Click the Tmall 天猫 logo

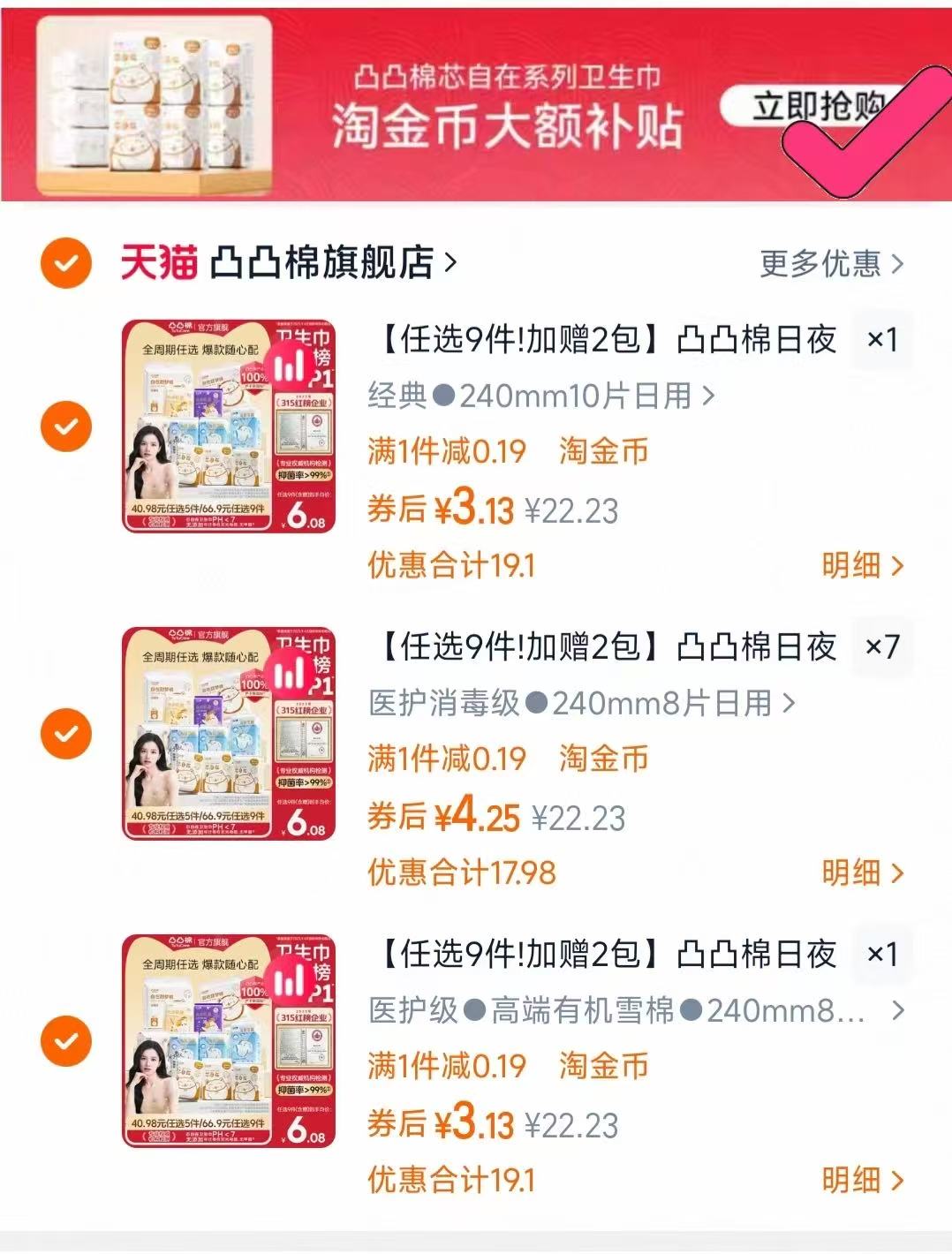(x=159, y=261)
